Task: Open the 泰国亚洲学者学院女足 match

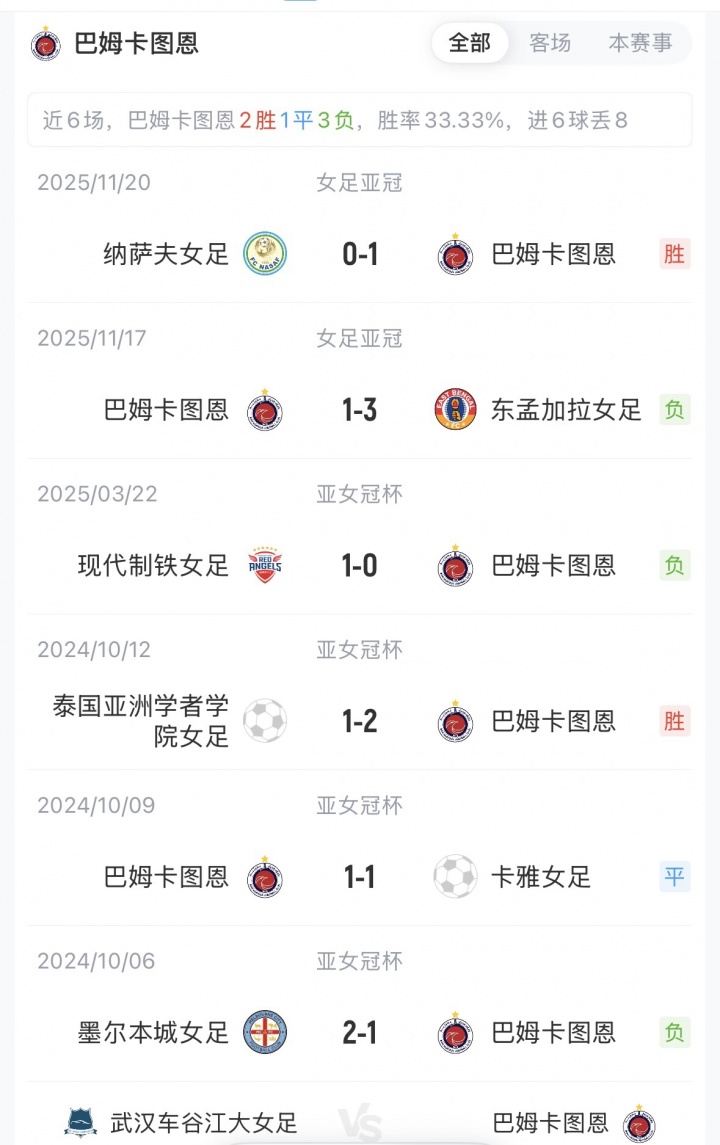Action: point(360,721)
